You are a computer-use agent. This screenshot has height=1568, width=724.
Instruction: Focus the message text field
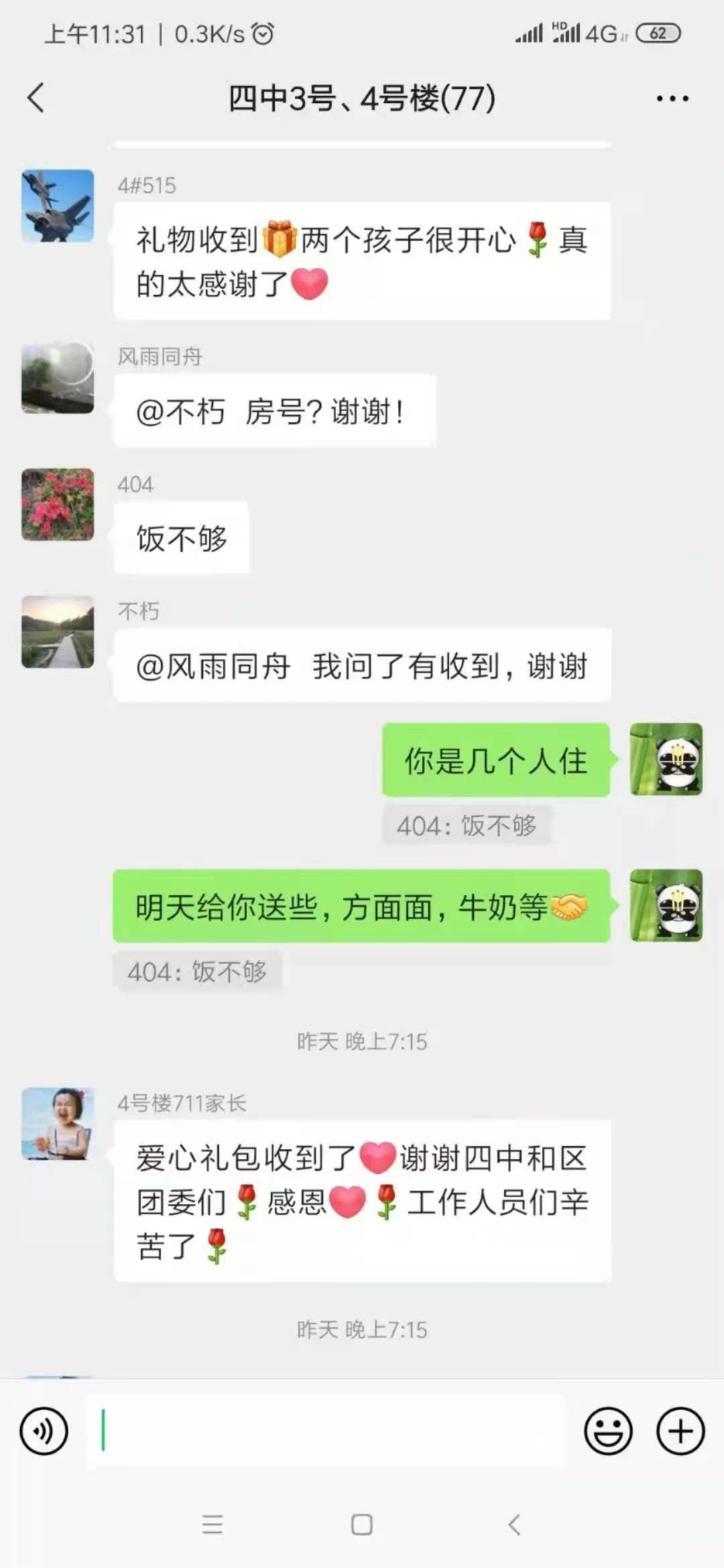click(x=325, y=1431)
